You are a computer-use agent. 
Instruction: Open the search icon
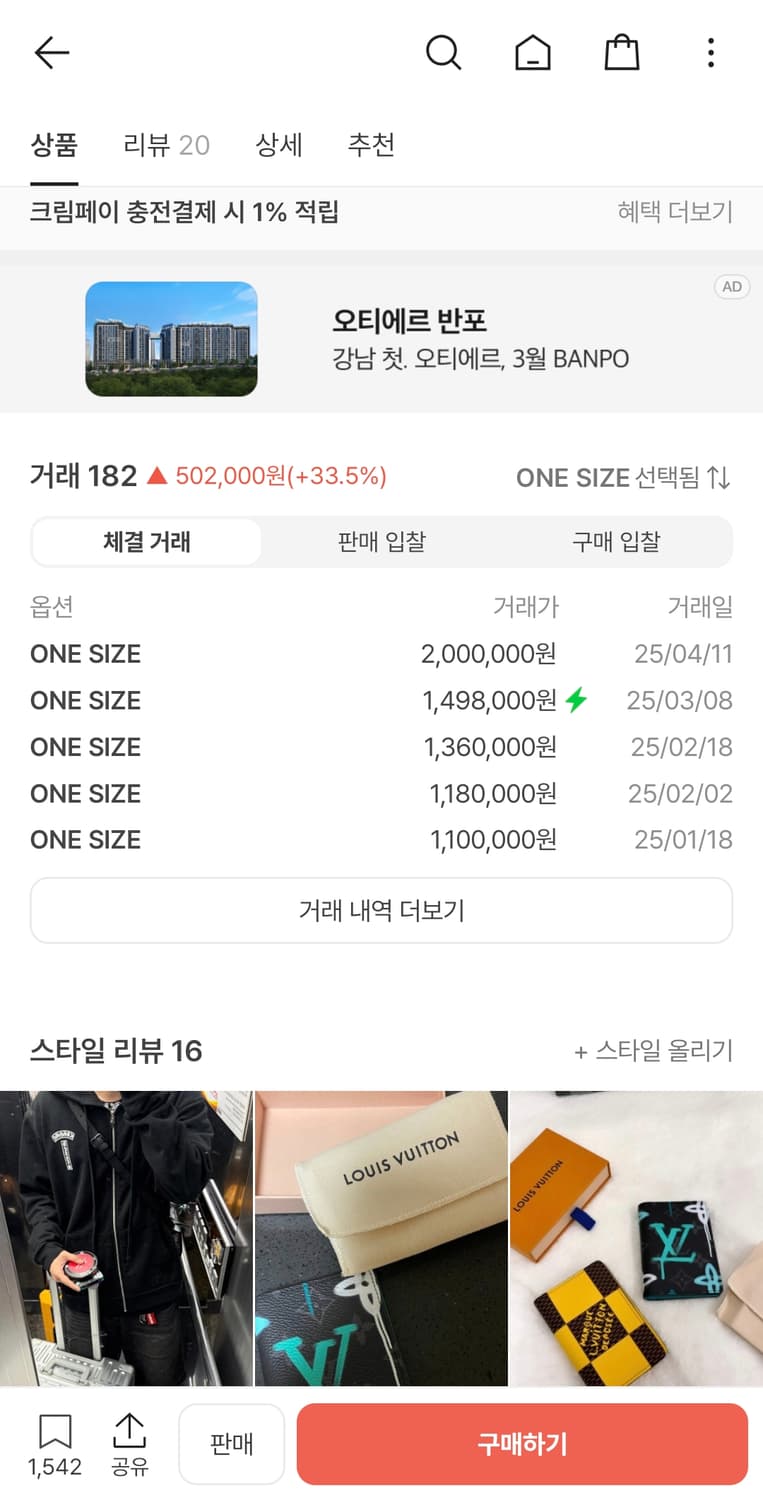pos(444,52)
